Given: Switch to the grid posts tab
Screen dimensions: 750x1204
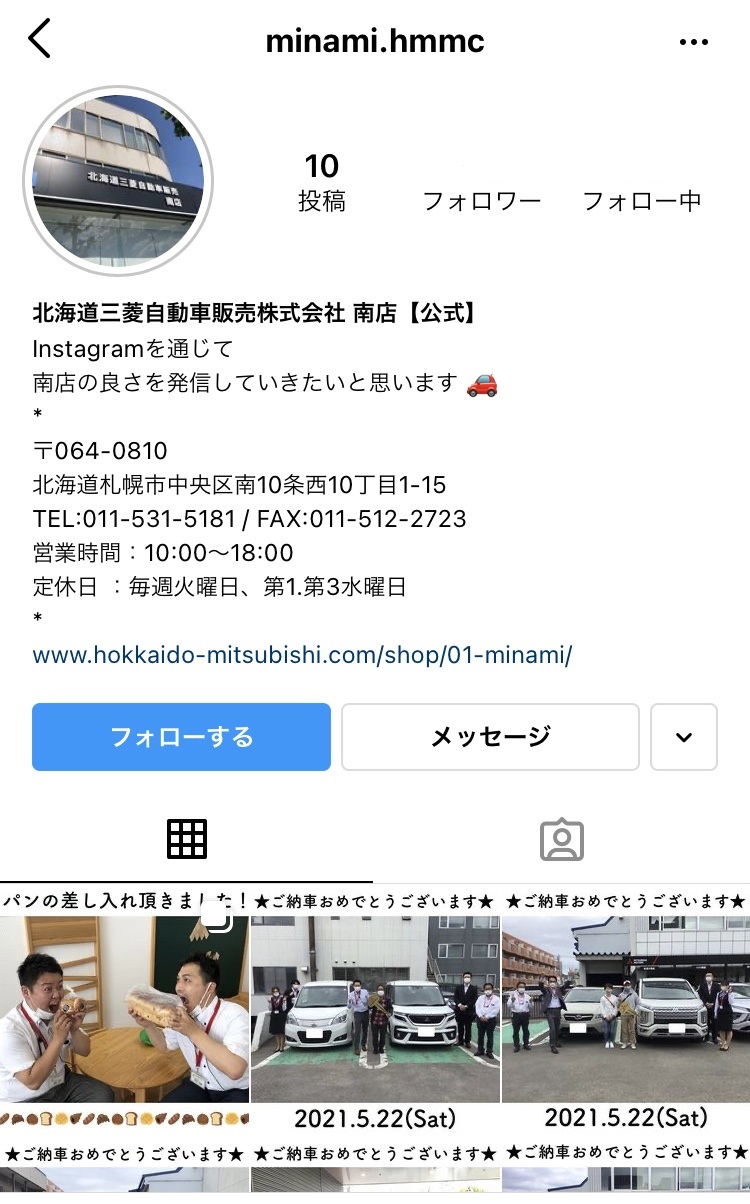Looking at the screenshot, I should pos(187,839).
